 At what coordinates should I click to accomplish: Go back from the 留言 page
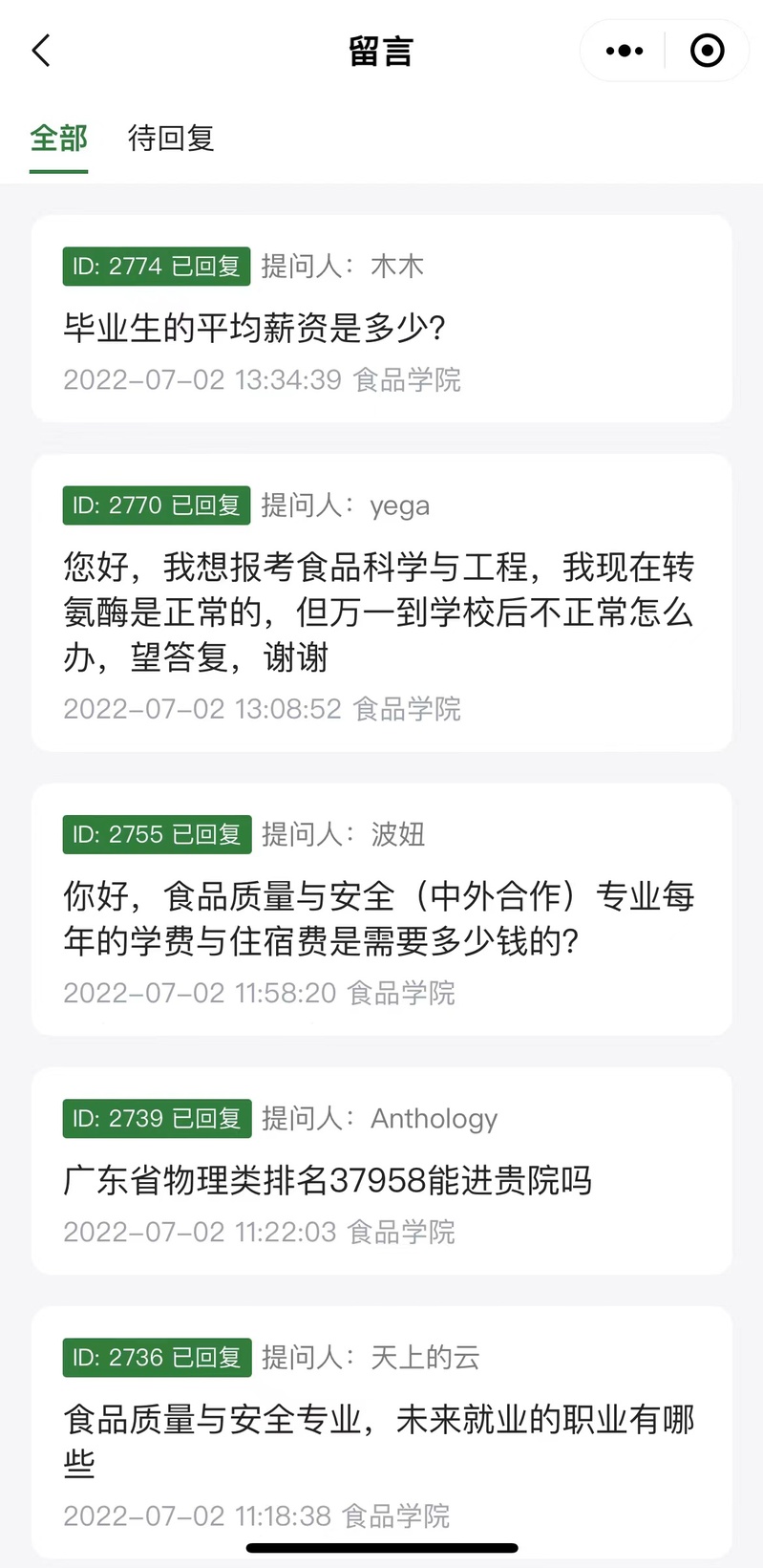pos(41,51)
